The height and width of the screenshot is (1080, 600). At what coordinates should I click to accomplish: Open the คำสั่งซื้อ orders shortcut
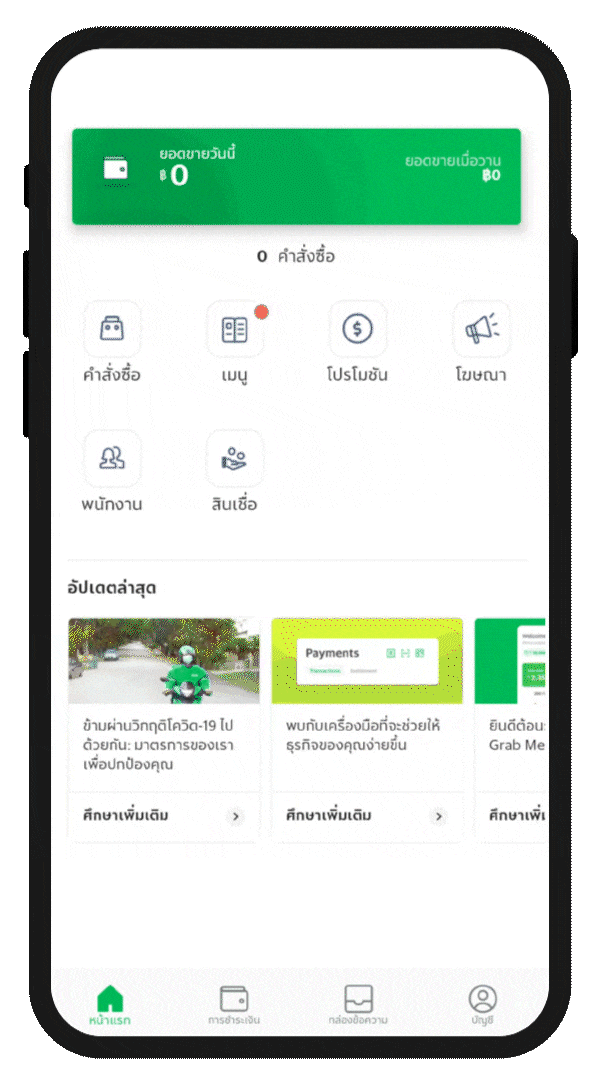[112, 342]
